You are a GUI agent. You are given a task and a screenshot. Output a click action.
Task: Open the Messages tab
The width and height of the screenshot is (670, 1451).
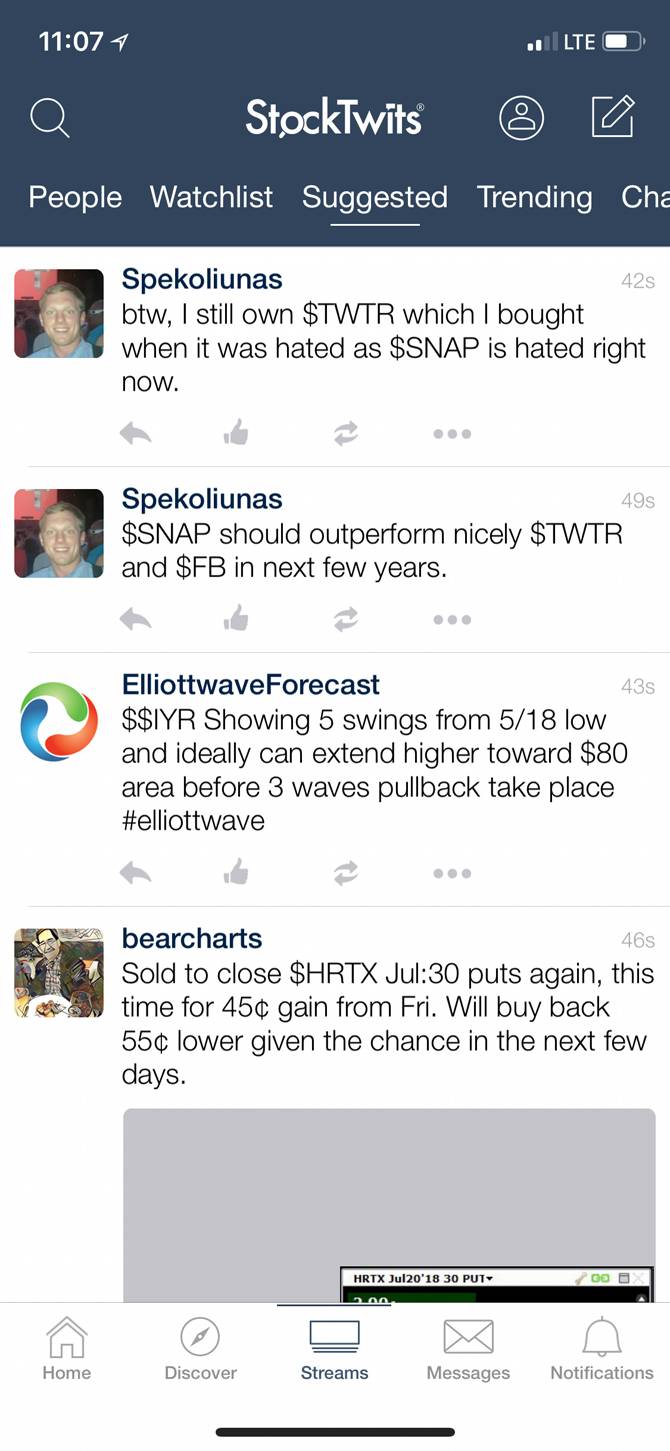click(468, 1349)
